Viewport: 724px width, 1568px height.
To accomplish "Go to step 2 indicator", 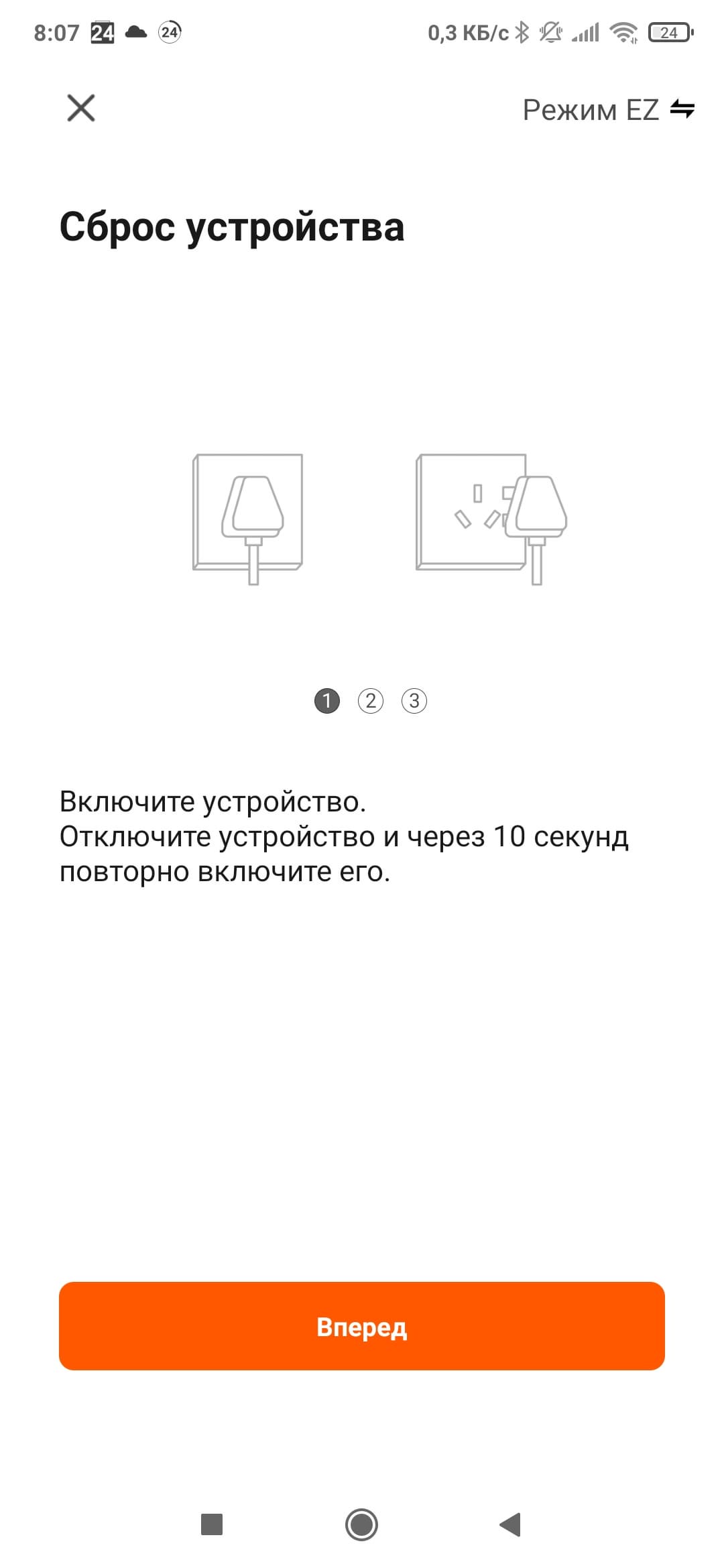I will coord(371,701).
